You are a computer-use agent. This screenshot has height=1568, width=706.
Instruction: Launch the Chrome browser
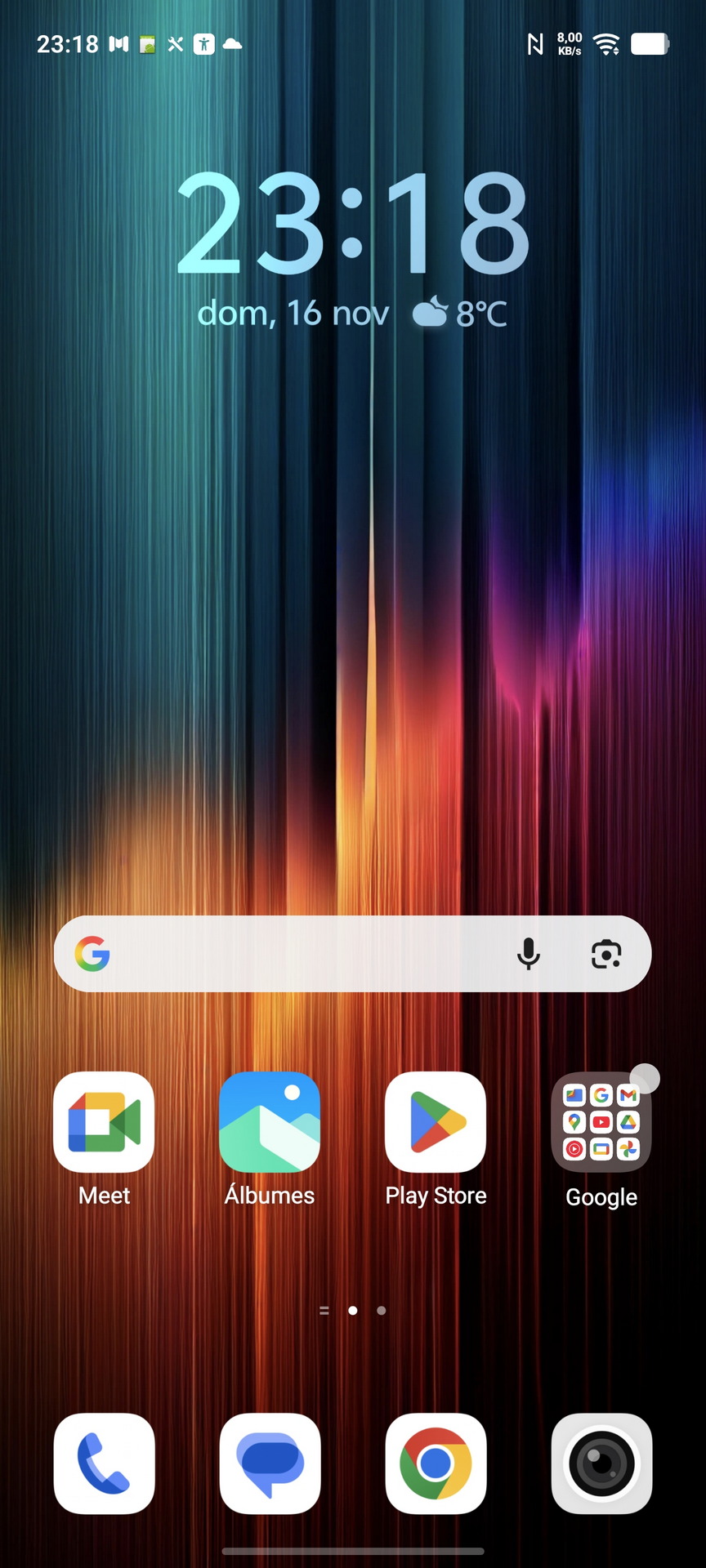coord(436,1463)
